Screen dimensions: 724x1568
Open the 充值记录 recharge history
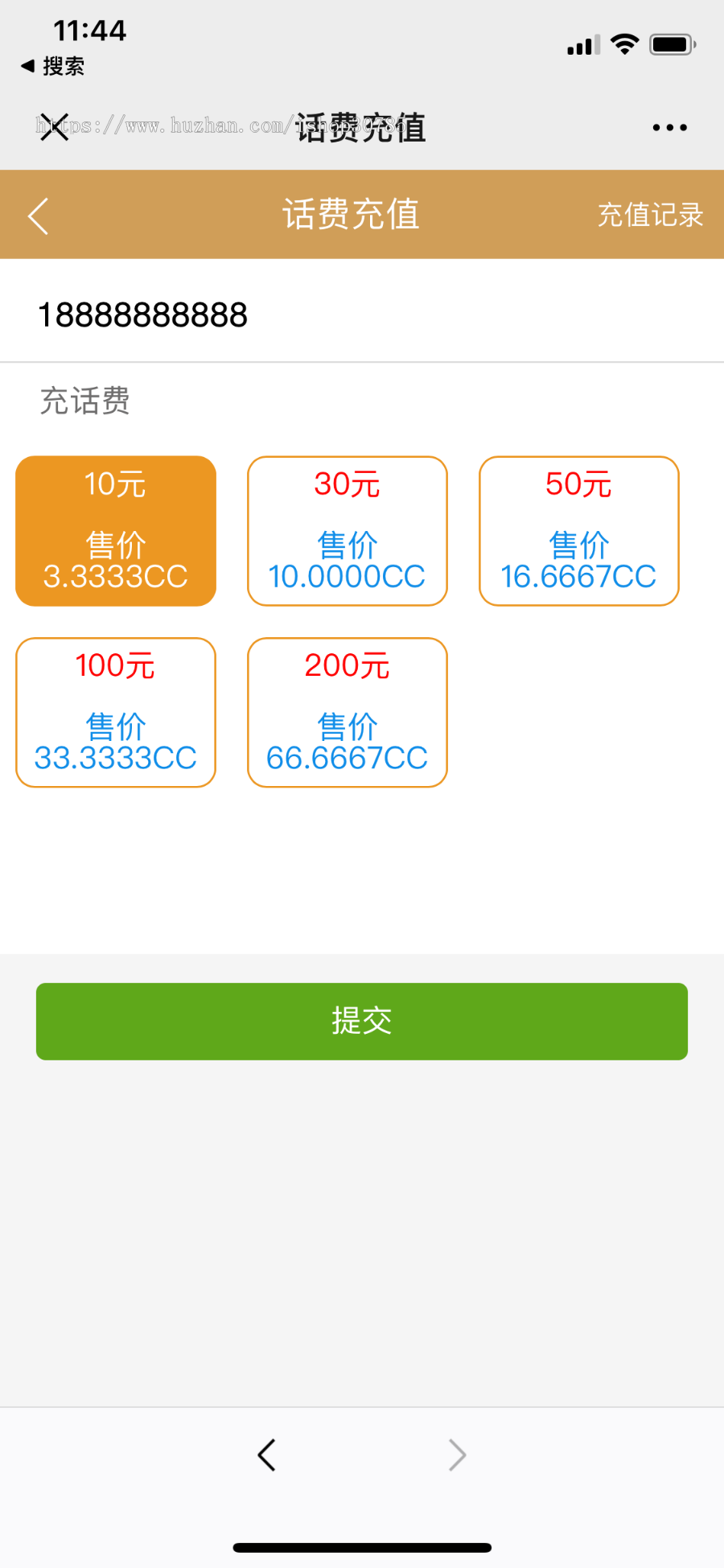point(651,215)
